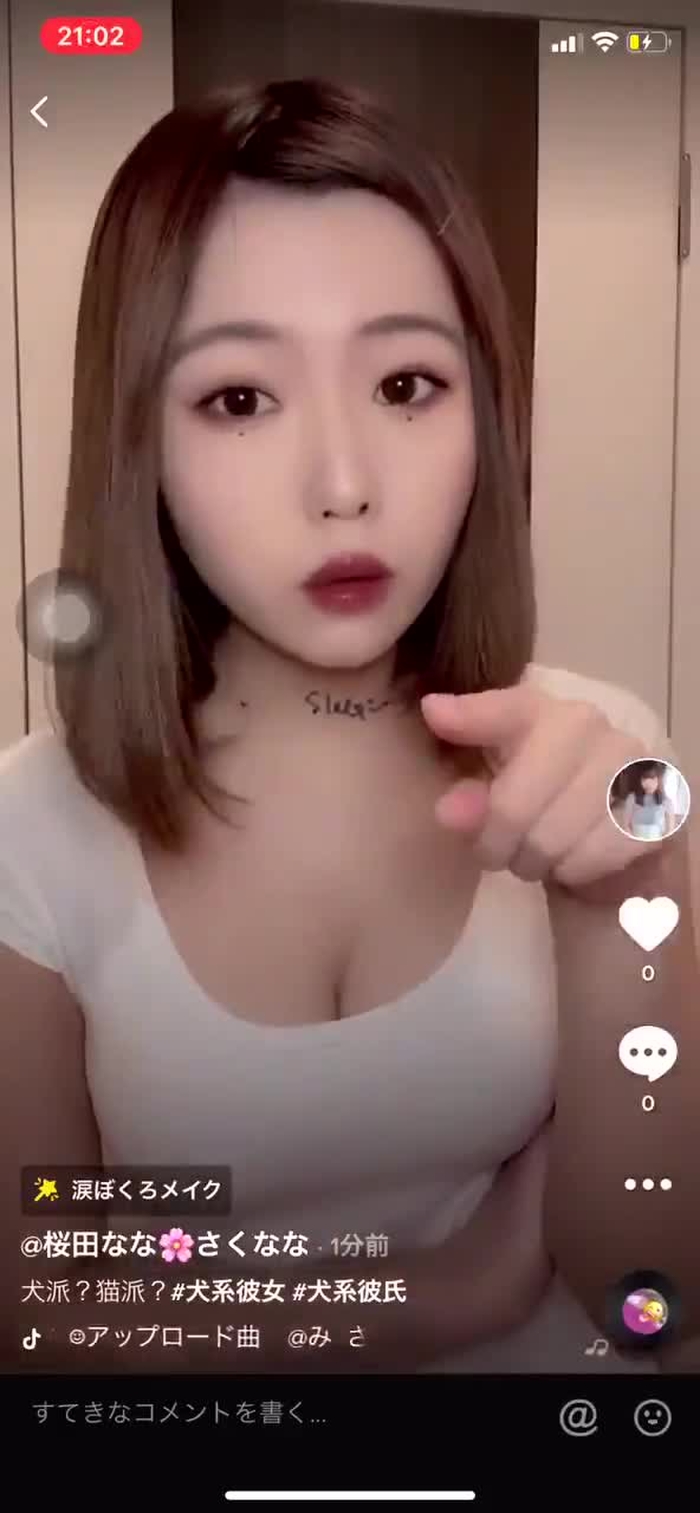Open the emoji picker icon
Image resolution: width=700 pixels, height=1513 pixels.
point(653,1416)
